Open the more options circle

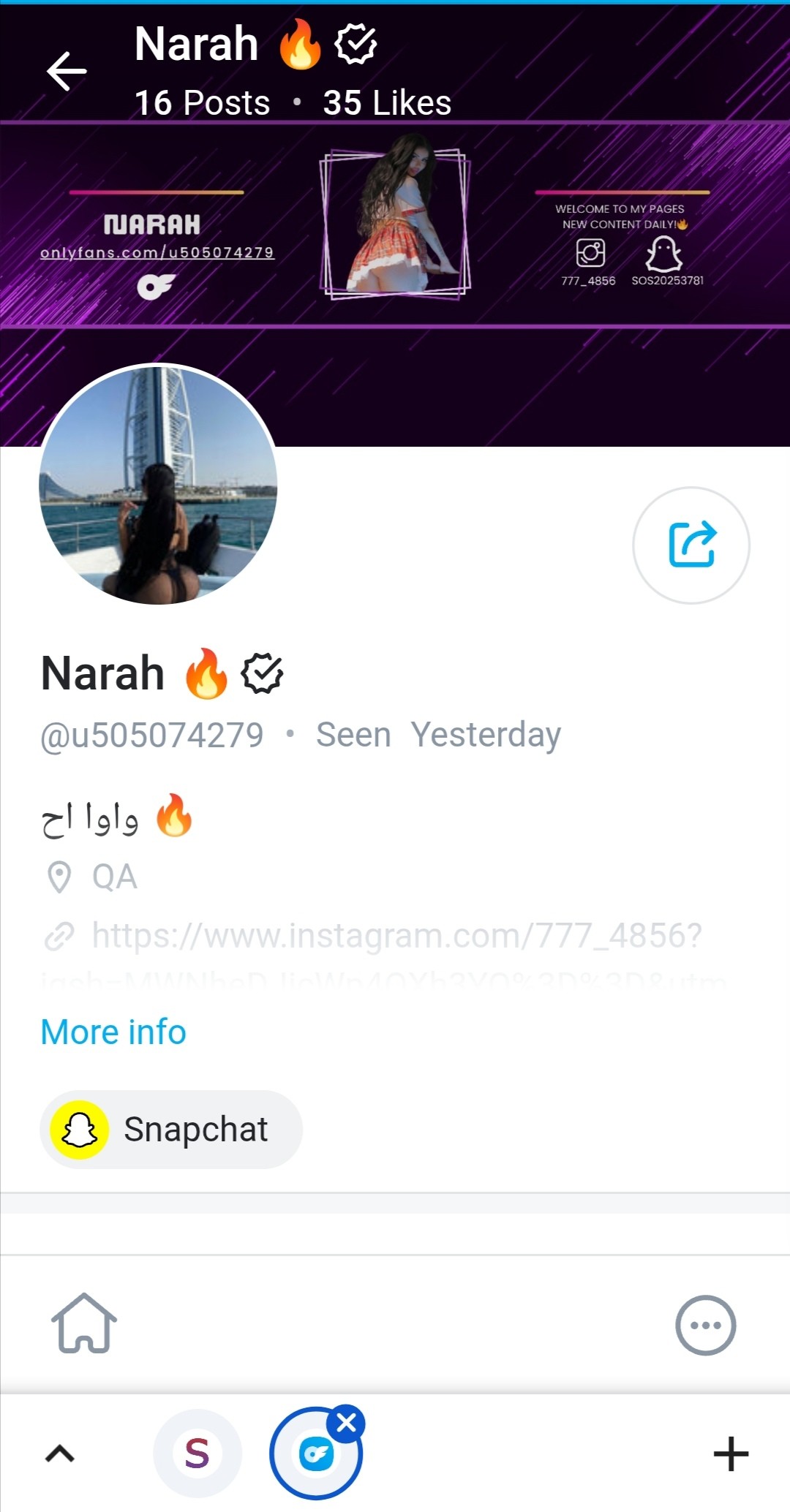click(705, 1325)
